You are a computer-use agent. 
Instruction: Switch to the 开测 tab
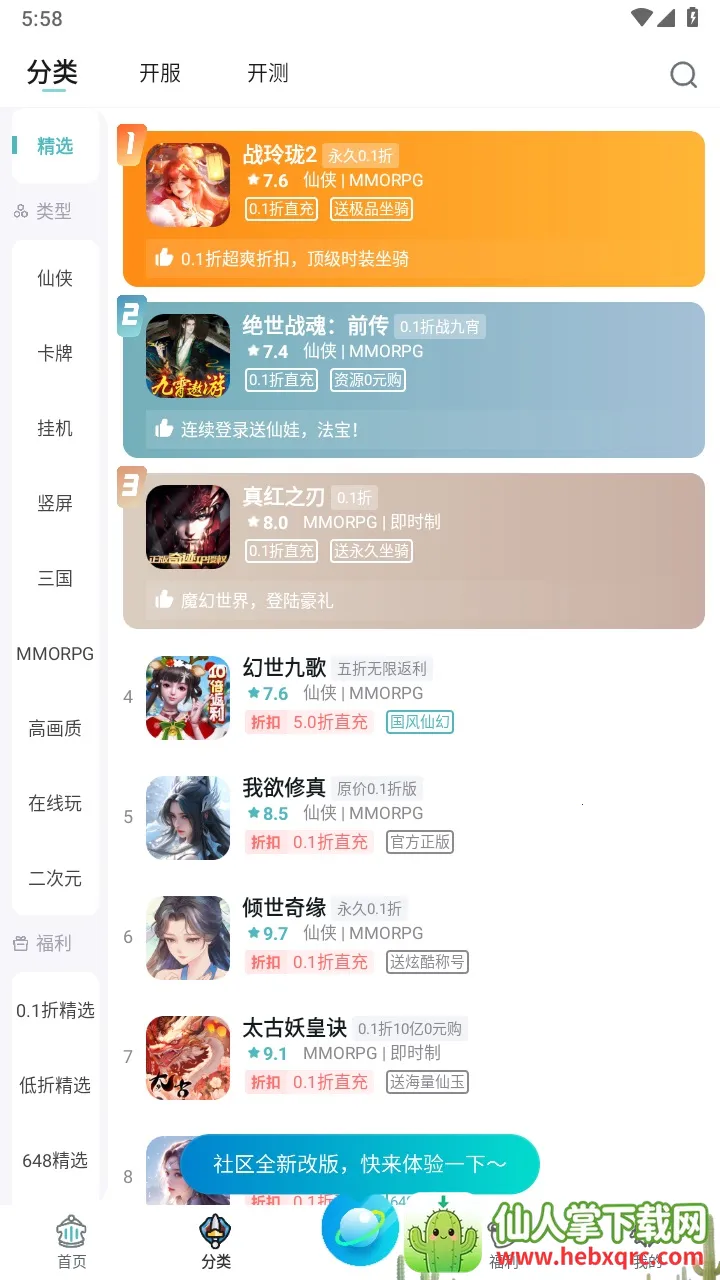[268, 73]
